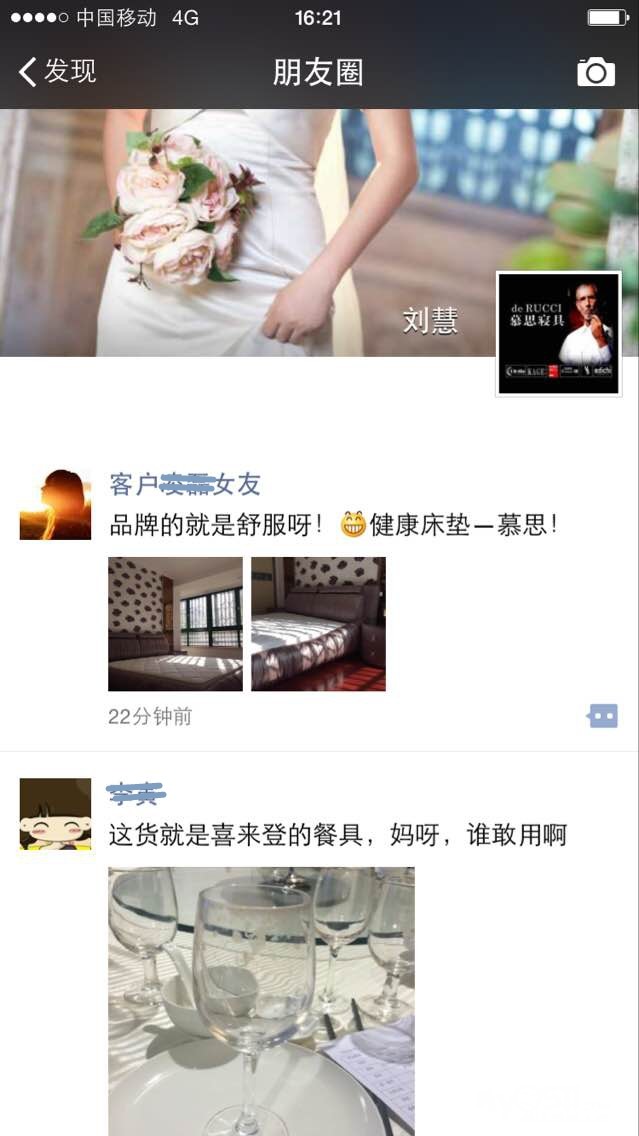View the second mattress photo with bed frame

pyautogui.click(x=318, y=624)
